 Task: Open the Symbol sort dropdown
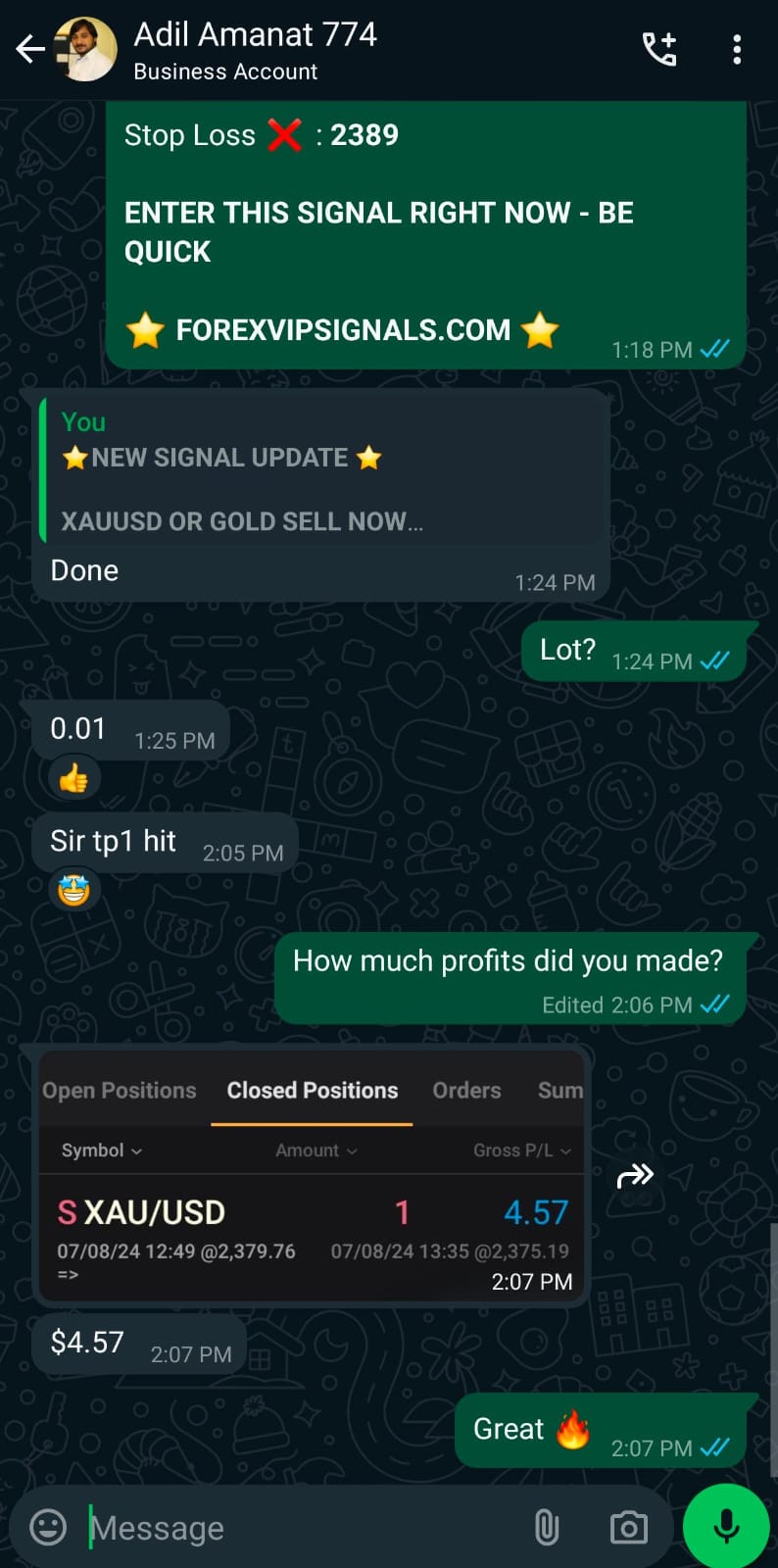(x=99, y=1150)
